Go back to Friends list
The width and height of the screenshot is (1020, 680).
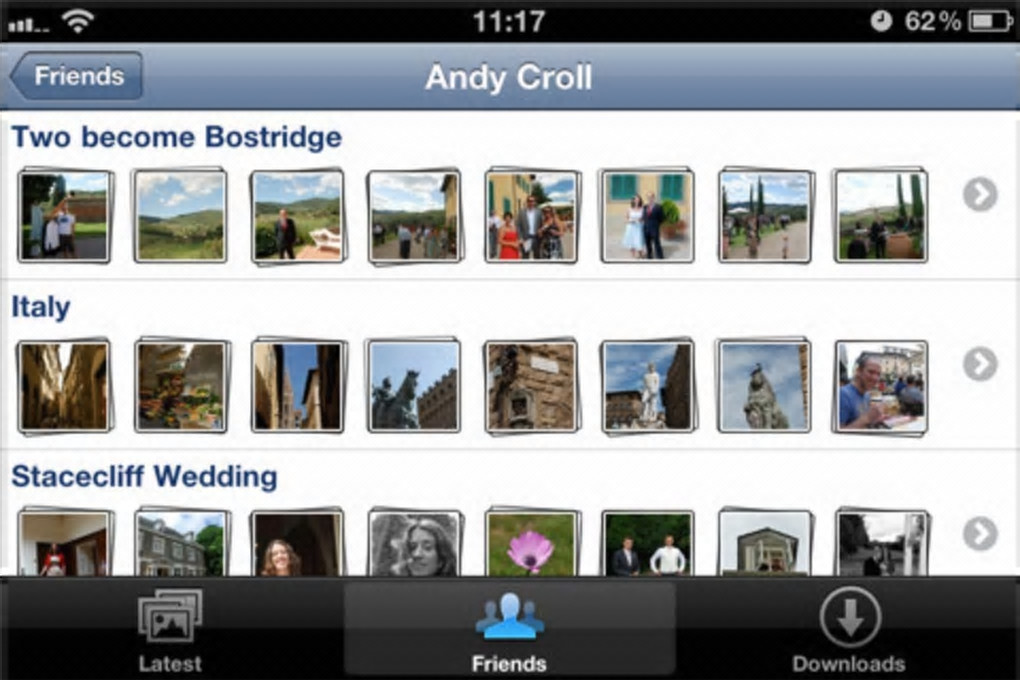pyautogui.click(x=76, y=77)
